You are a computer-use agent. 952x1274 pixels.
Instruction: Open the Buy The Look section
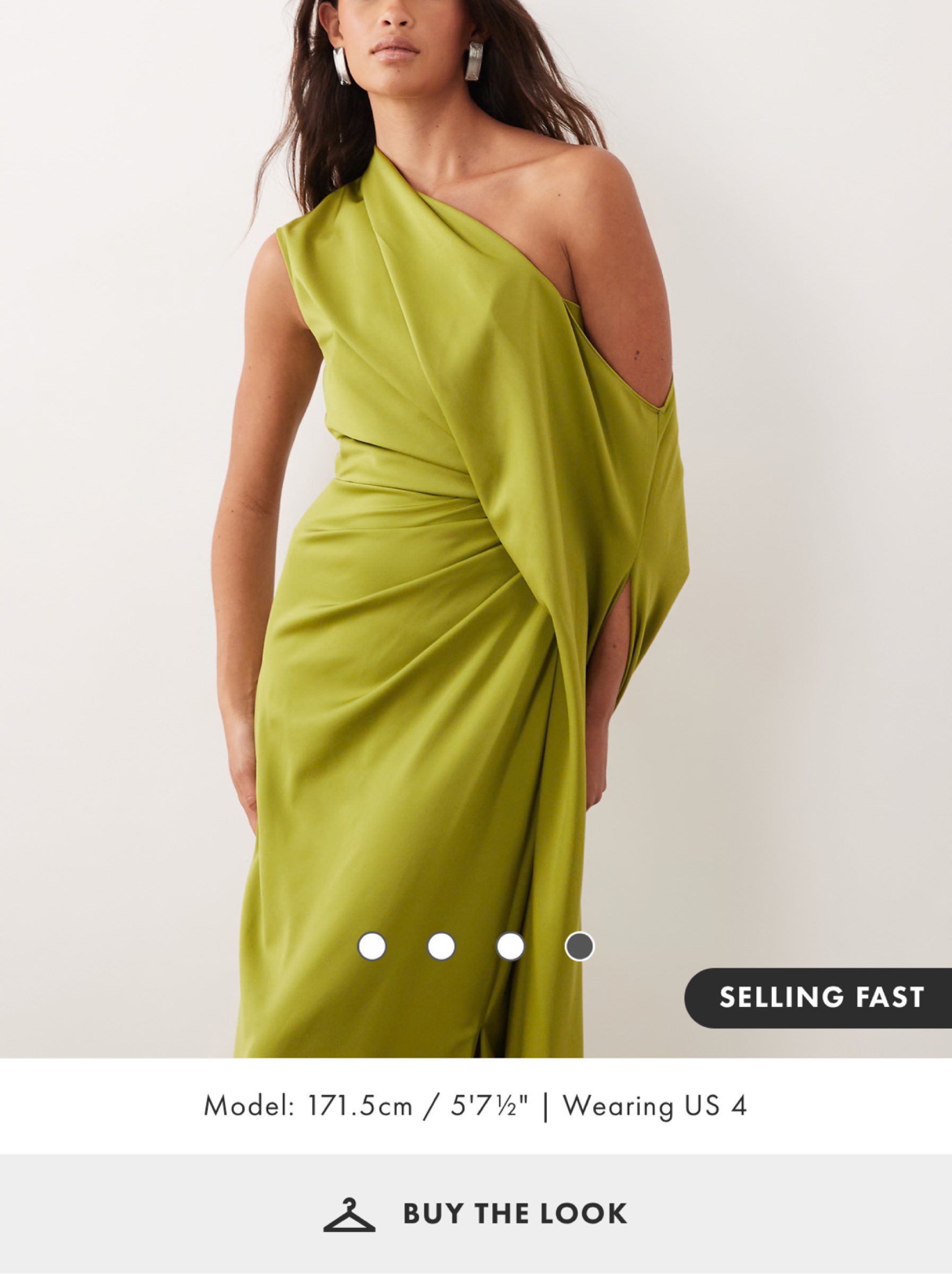(x=476, y=1213)
